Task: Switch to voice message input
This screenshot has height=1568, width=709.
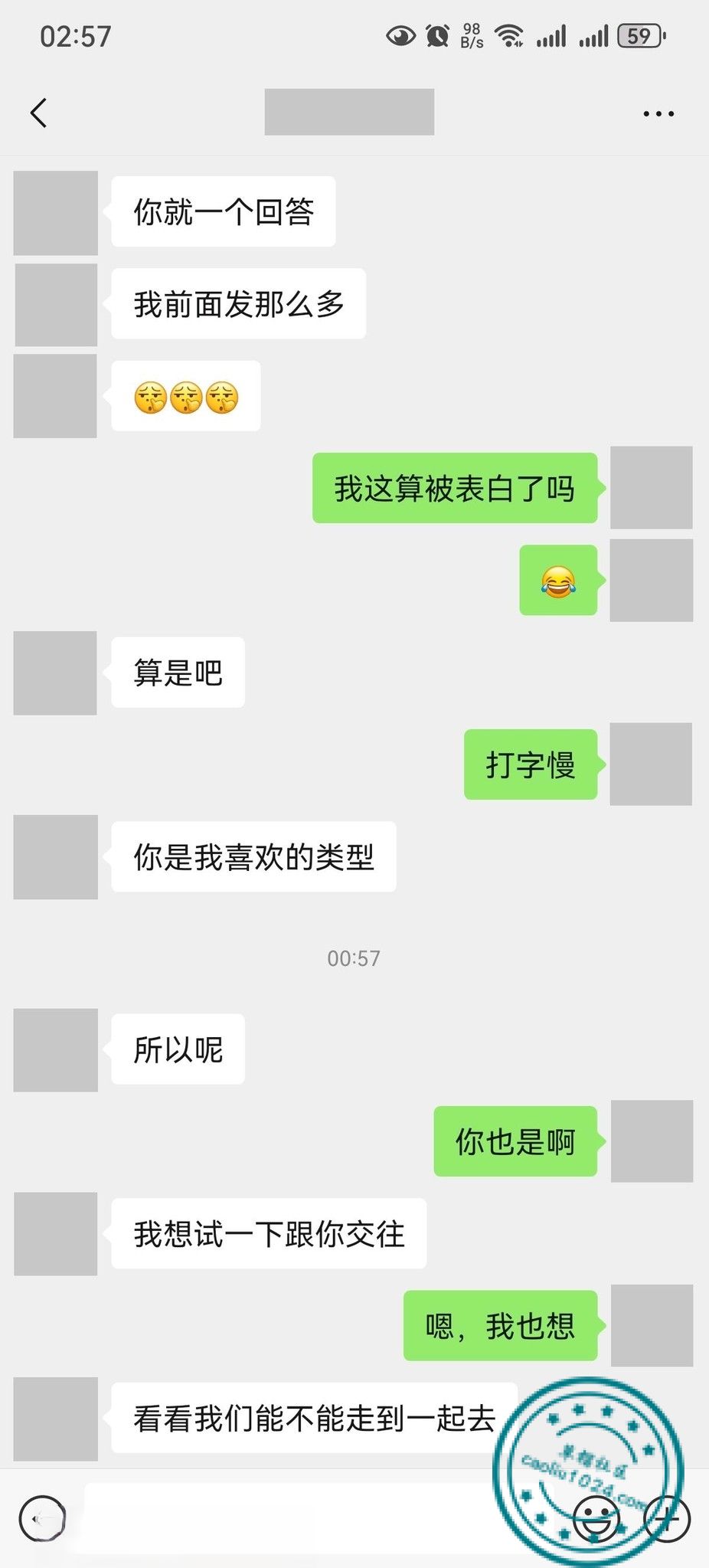Action: tap(43, 1517)
